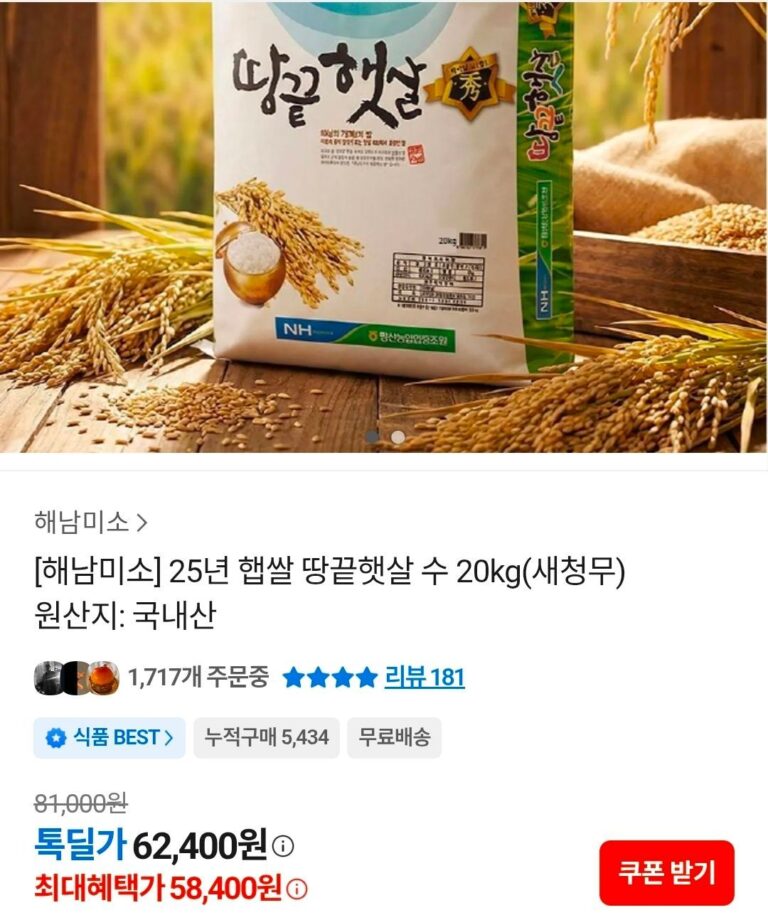Open the 리뷰 181 reviews link
Image resolution: width=768 pixels, height=915 pixels.
pos(424,677)
